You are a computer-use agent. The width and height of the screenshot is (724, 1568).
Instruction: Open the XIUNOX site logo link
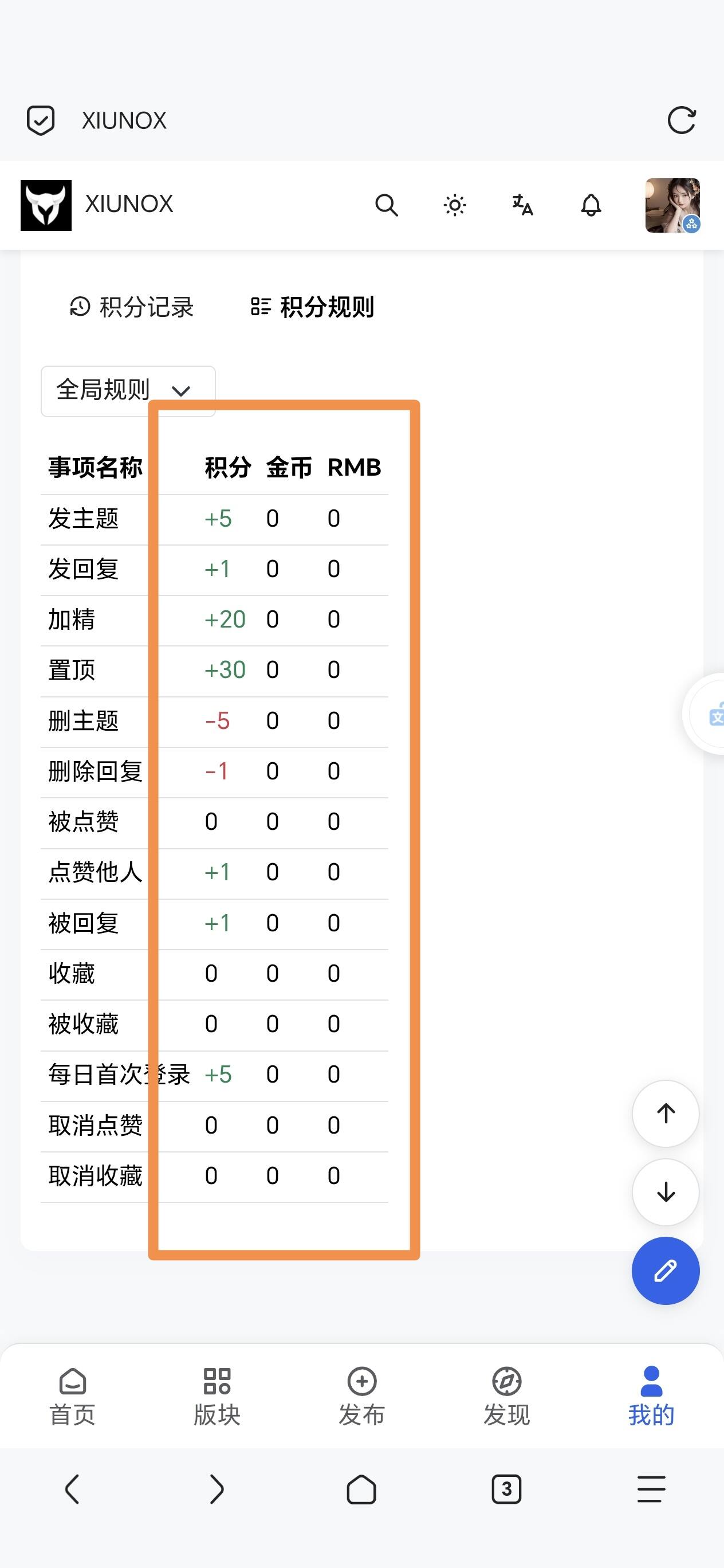click(x=97, y=205)
